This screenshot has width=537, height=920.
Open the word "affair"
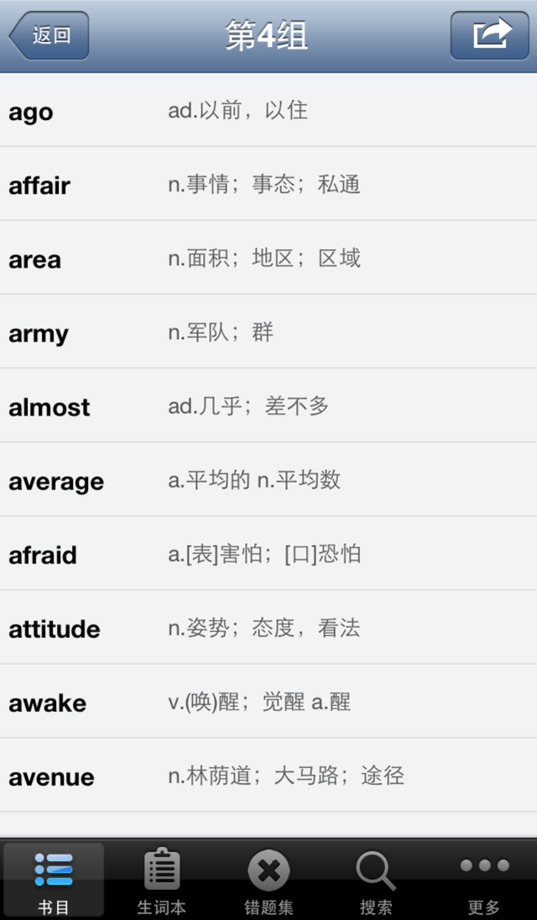268,184
